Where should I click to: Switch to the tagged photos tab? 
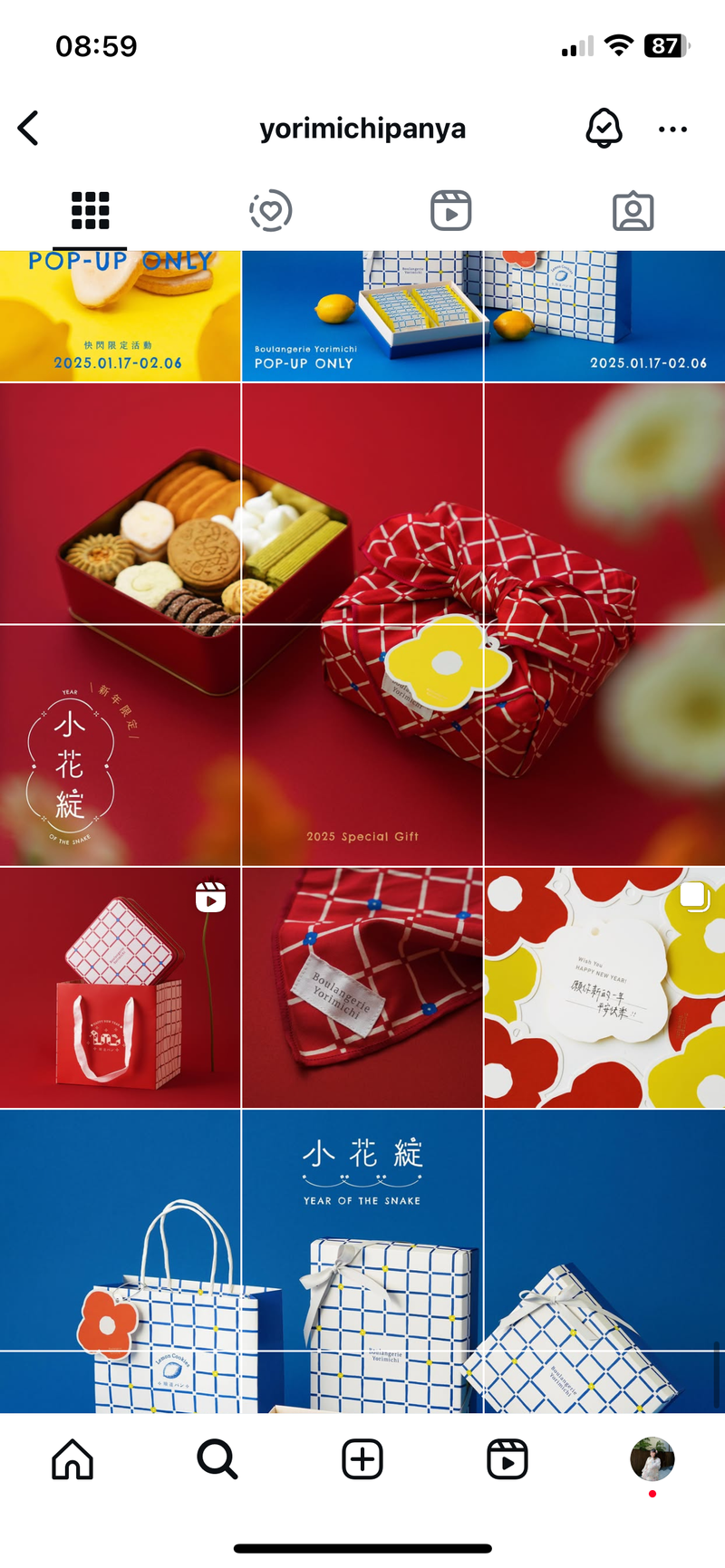coord(633,211)
